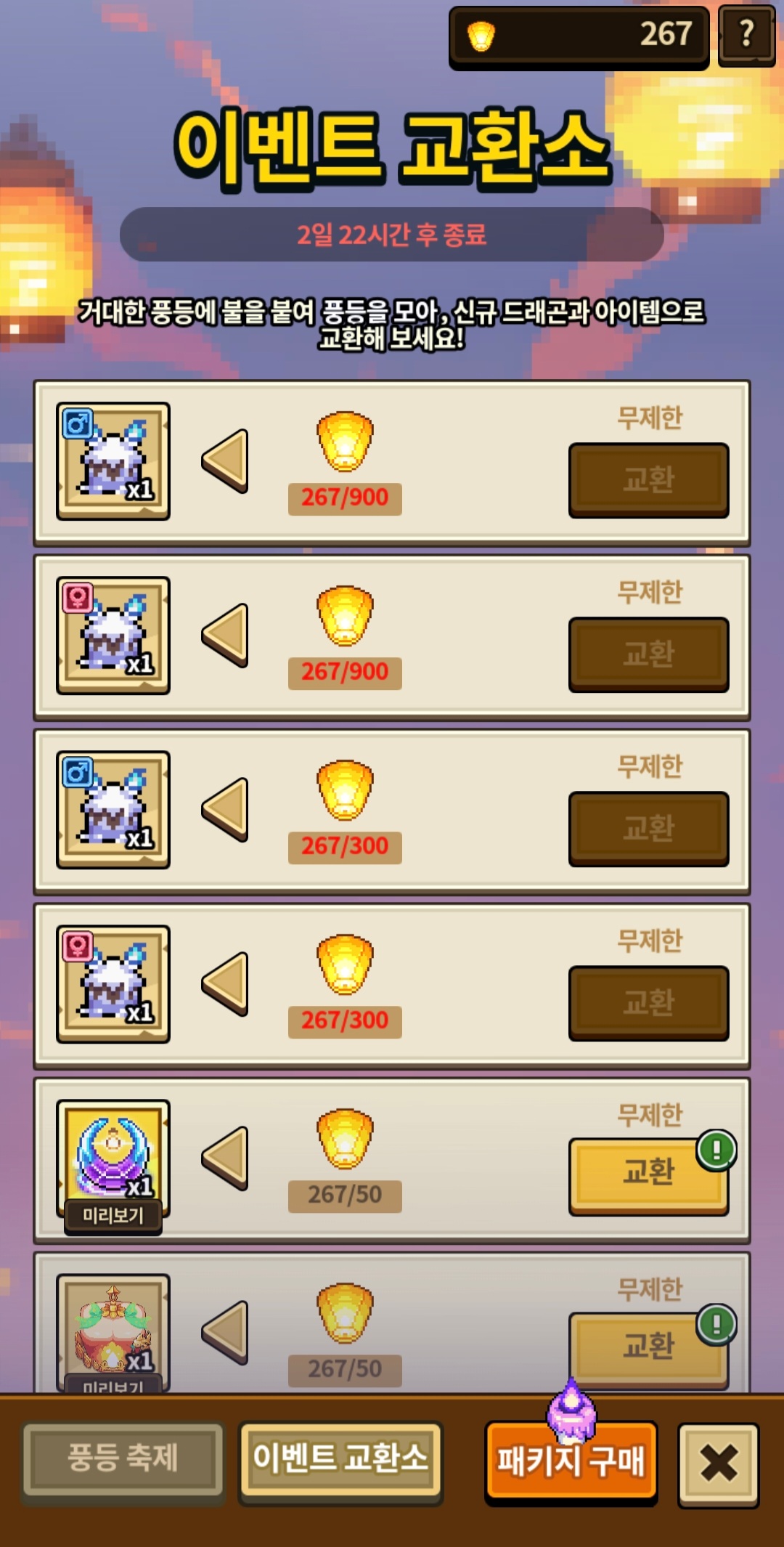View the 300-lantern female dragon reward tile

tap(113, 984)
